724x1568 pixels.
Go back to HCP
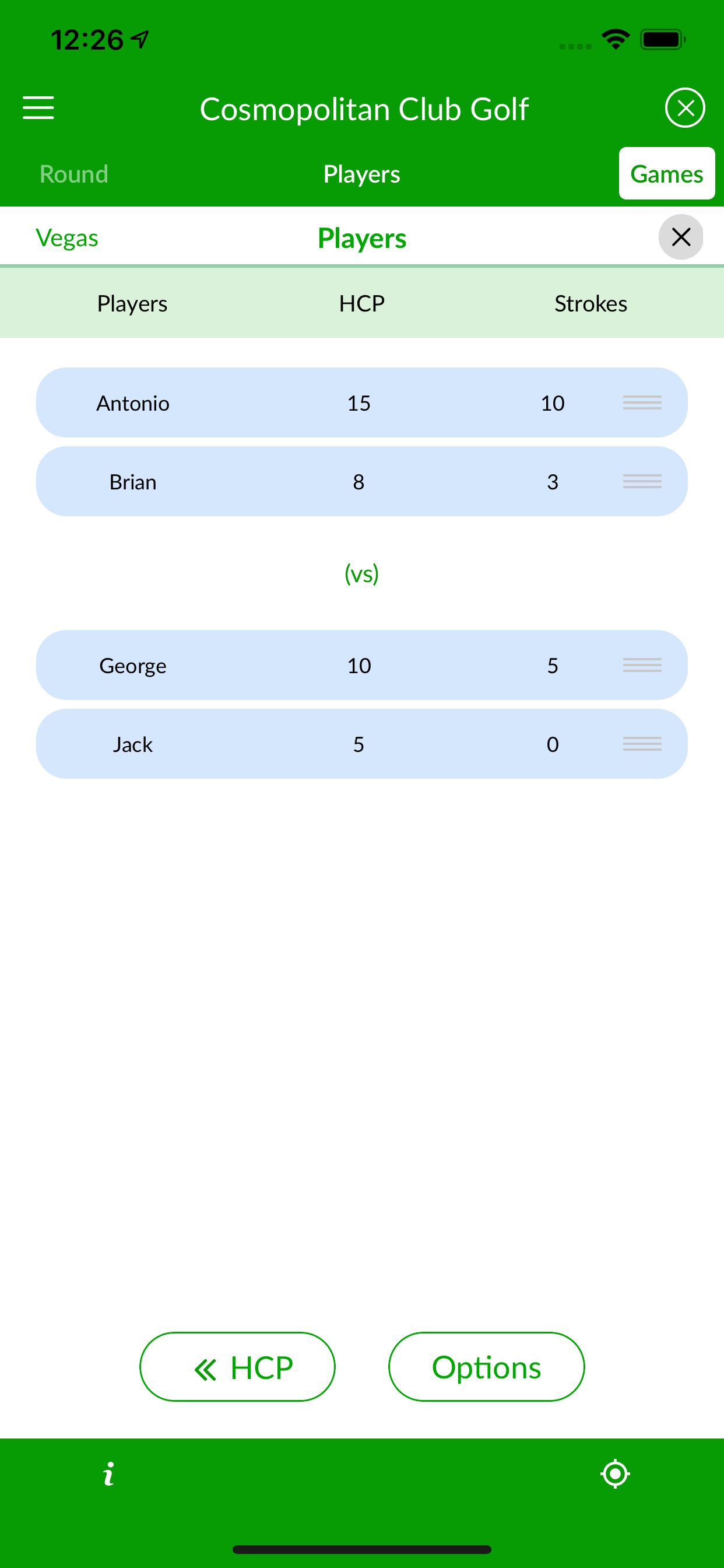pos(237,1367)
